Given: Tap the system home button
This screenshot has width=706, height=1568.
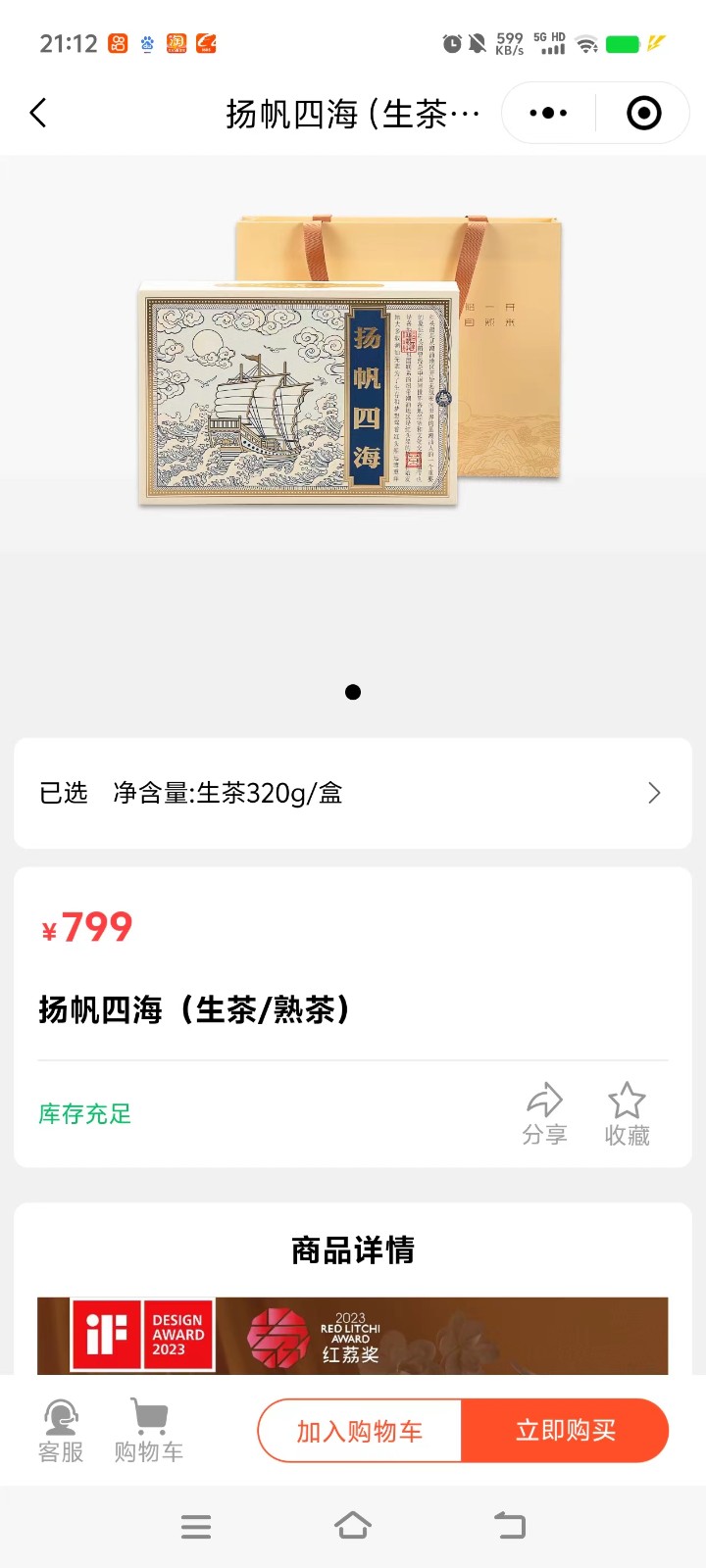Looking at the screenshot, I should 353,1526.
